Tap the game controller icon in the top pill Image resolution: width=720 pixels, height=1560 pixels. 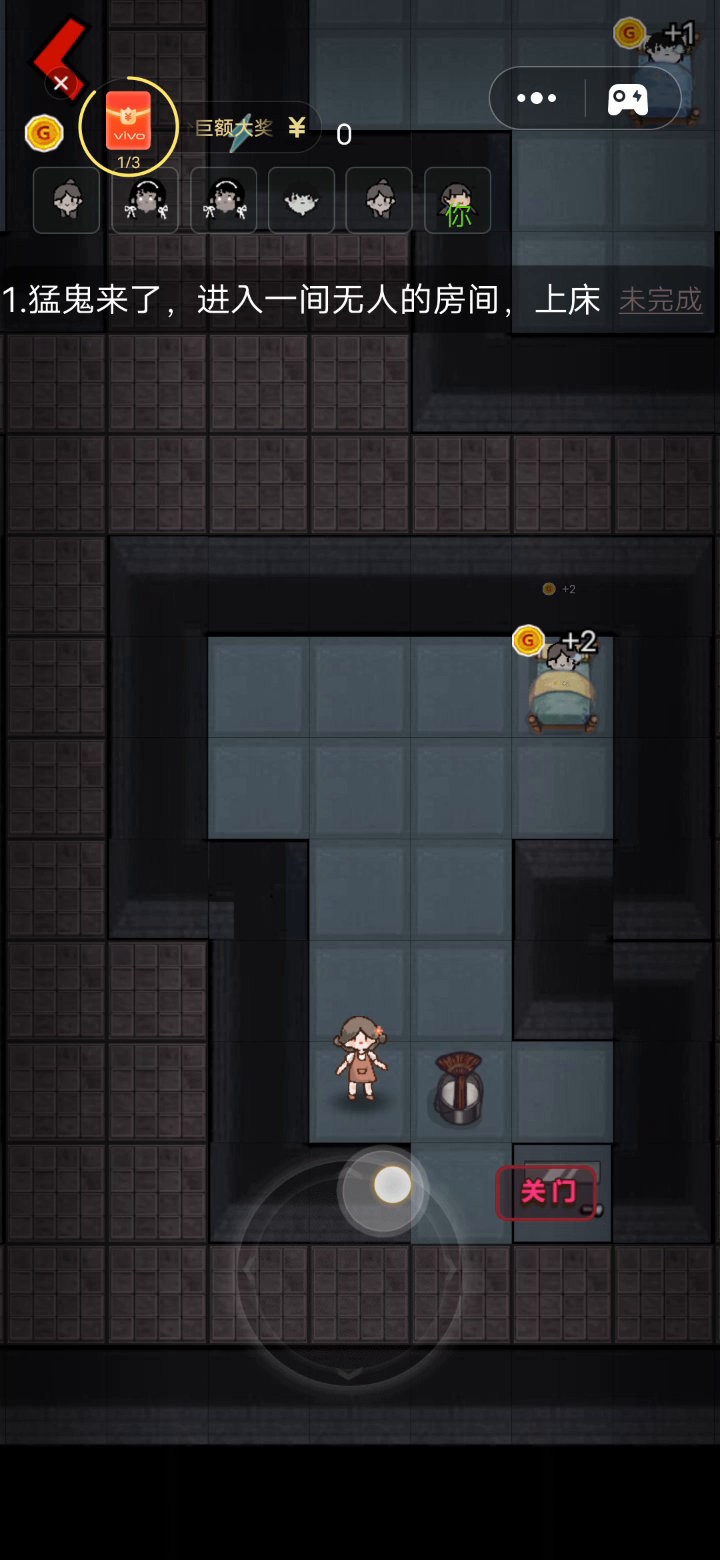(628, 98)
